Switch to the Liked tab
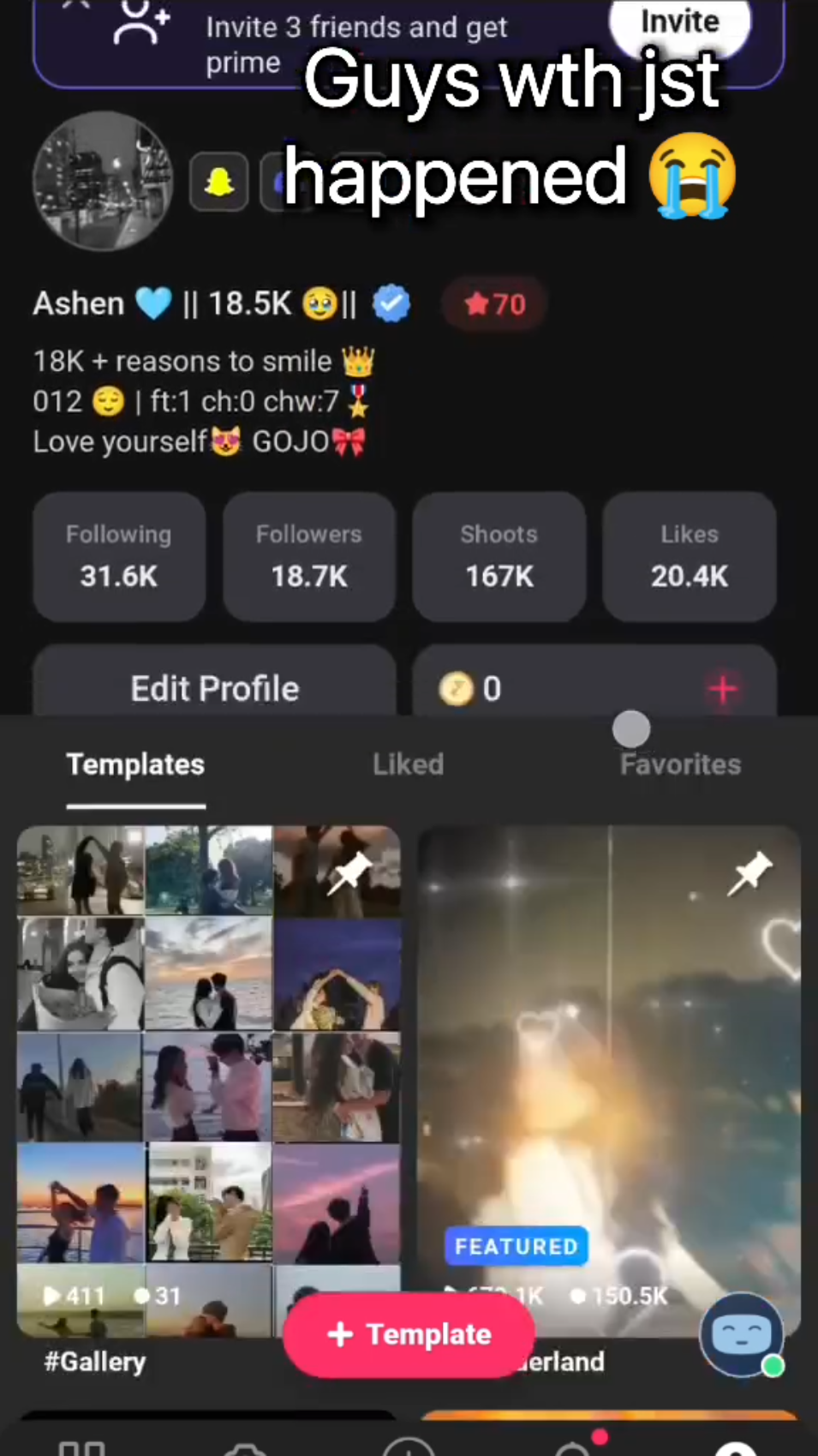The height and width of the screenshot is (1456, 818). pos(408,764)
